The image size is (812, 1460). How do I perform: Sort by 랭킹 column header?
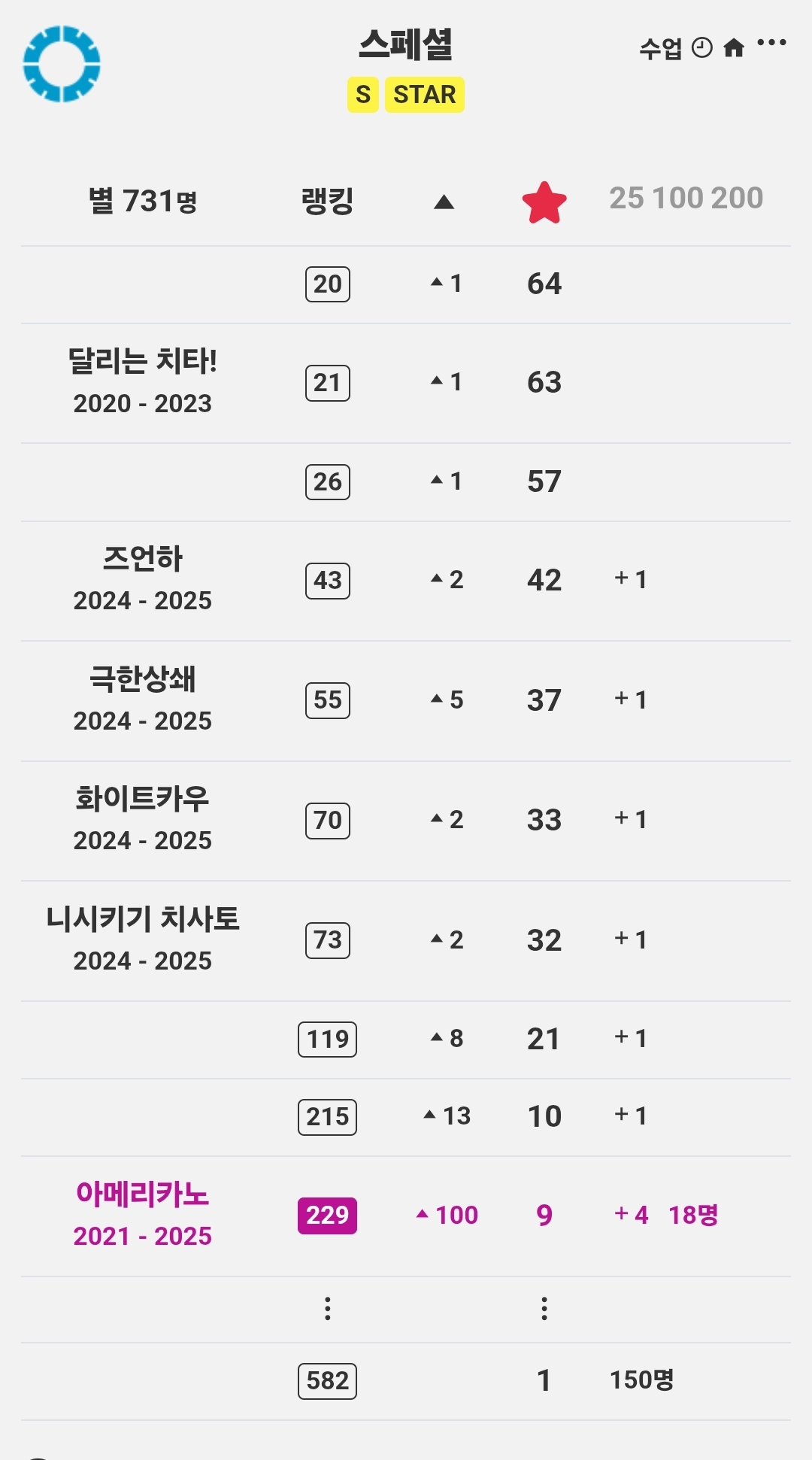click(327, 201)
